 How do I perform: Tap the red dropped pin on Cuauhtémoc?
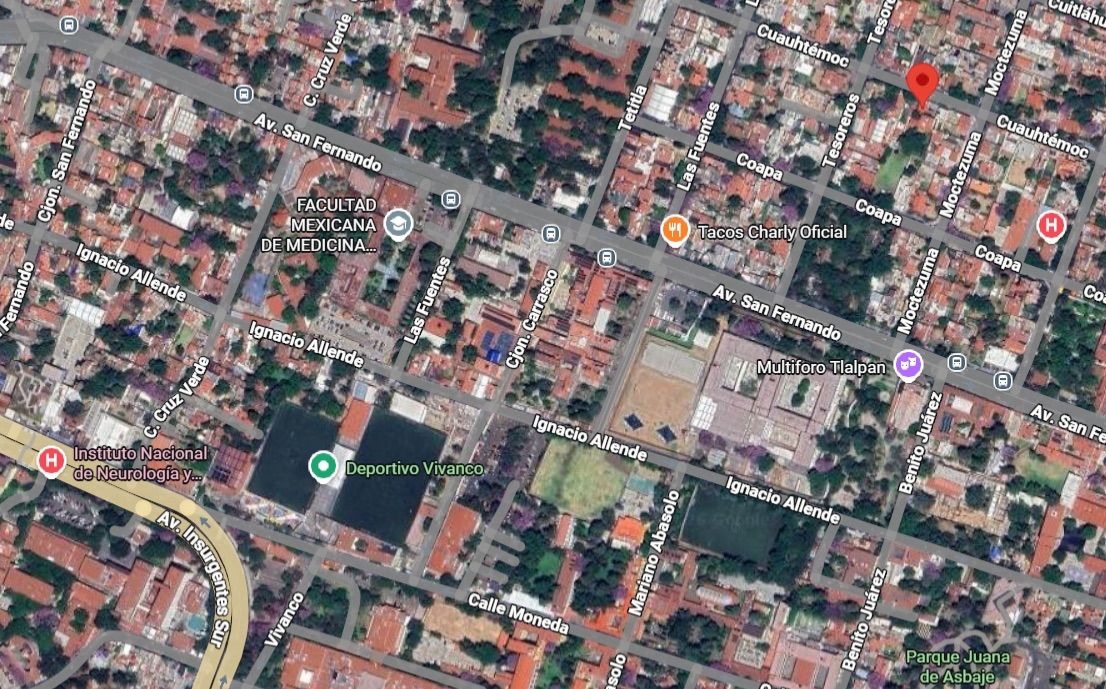coord(922,84)
